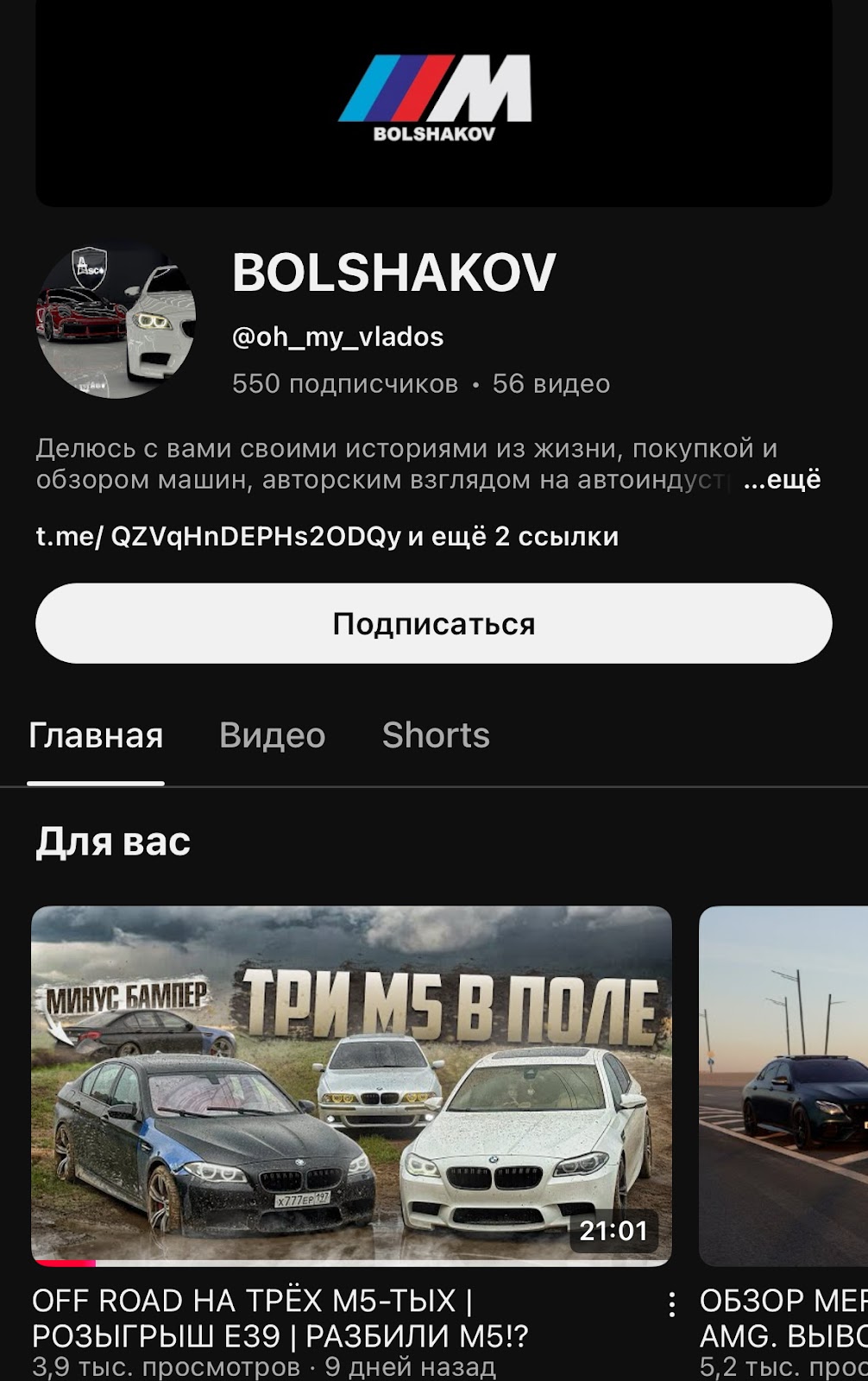
Task: Select the Главная tab
Action: pyautogui.click(x=96, y=735)
